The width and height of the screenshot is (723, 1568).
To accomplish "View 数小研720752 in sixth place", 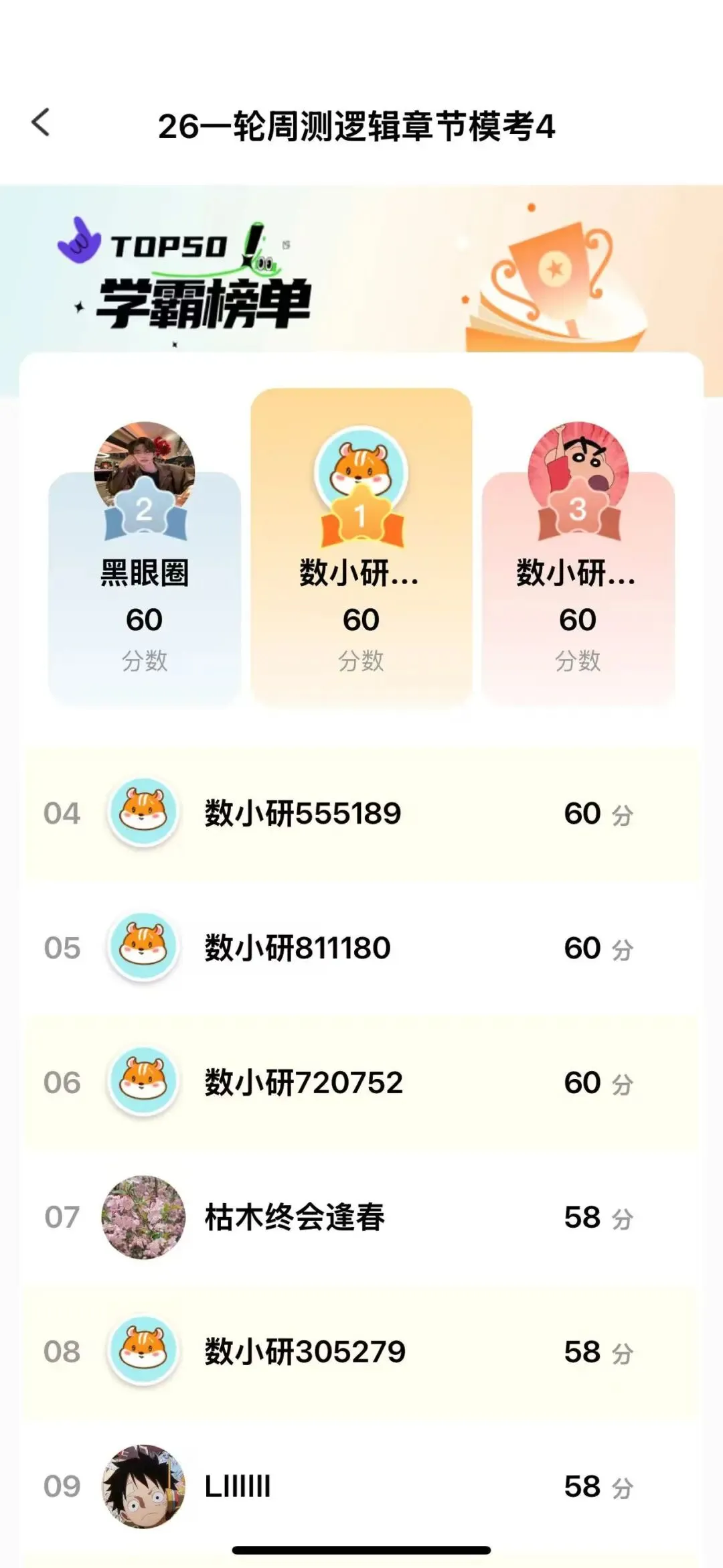I will 361,1083.
